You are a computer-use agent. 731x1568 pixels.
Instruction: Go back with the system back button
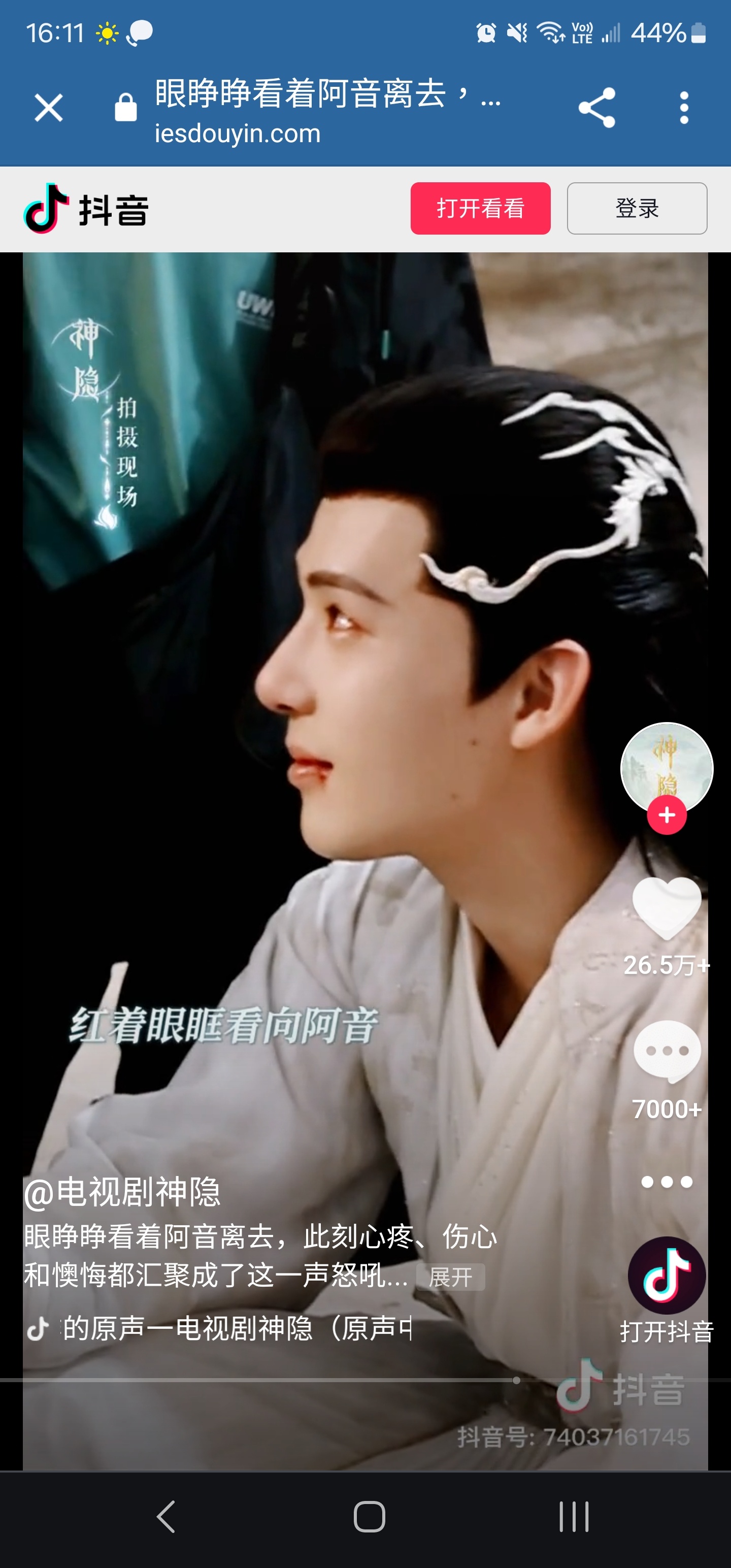(165, 1516)
